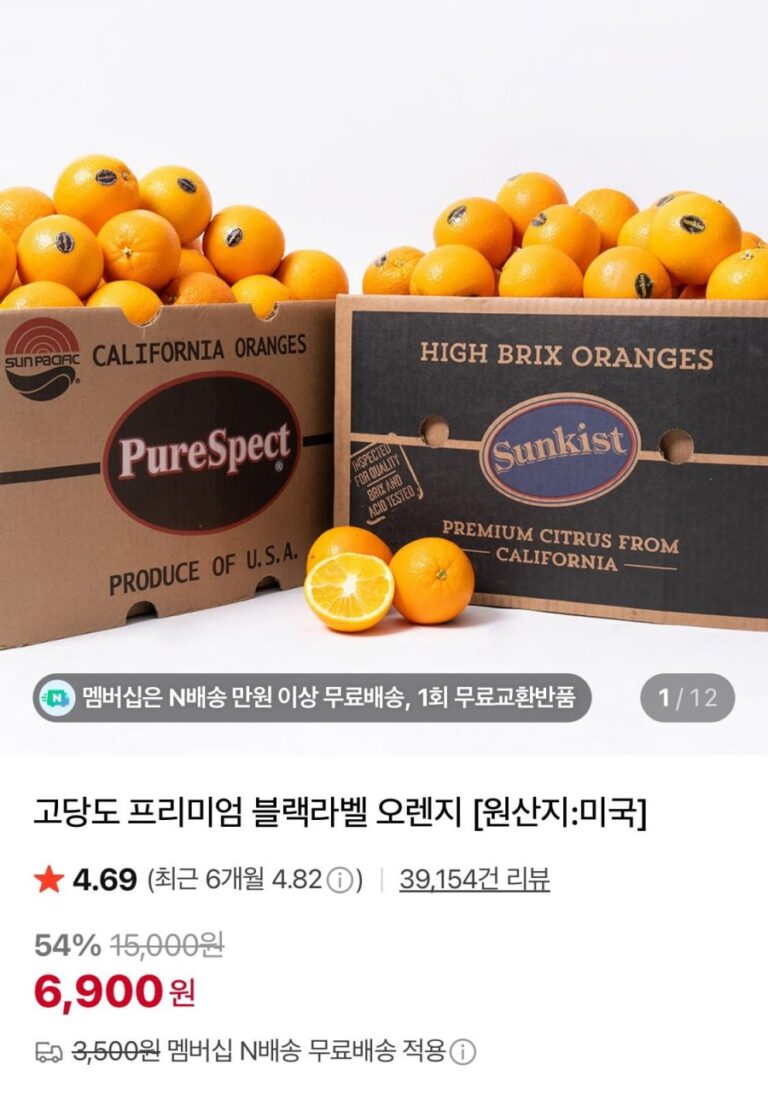
Task: Open the 멤버십 N배송 무료배송 banner
Action: 312,698
